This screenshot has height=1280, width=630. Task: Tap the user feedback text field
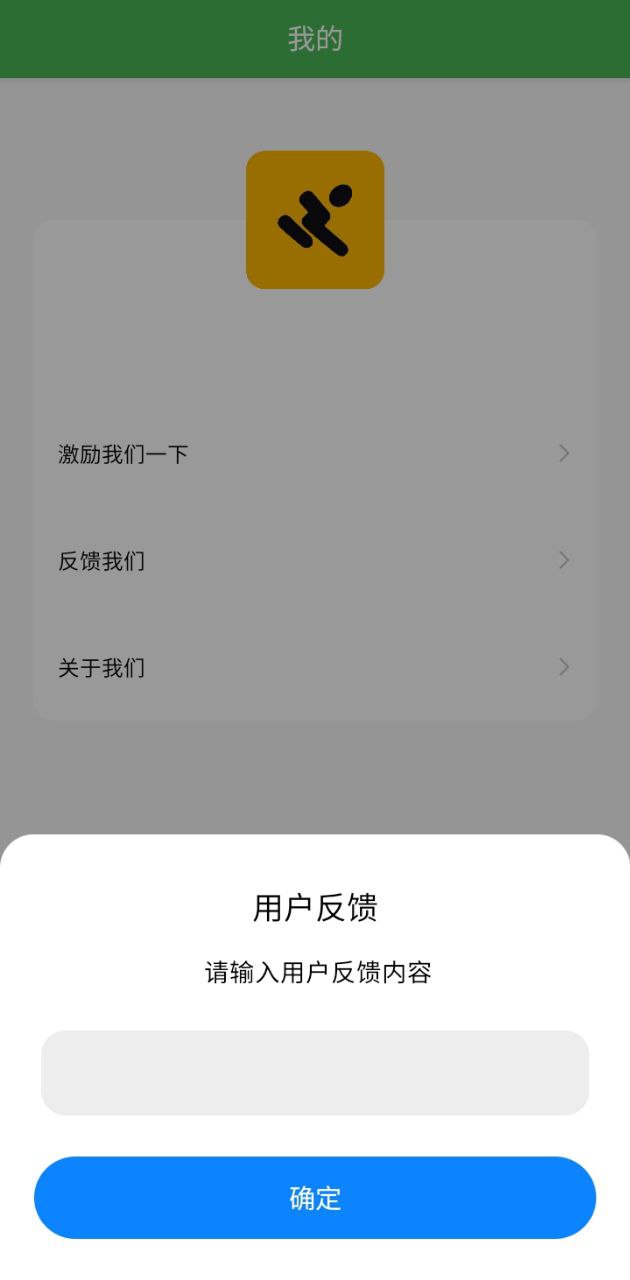[x=314, y=1072]
